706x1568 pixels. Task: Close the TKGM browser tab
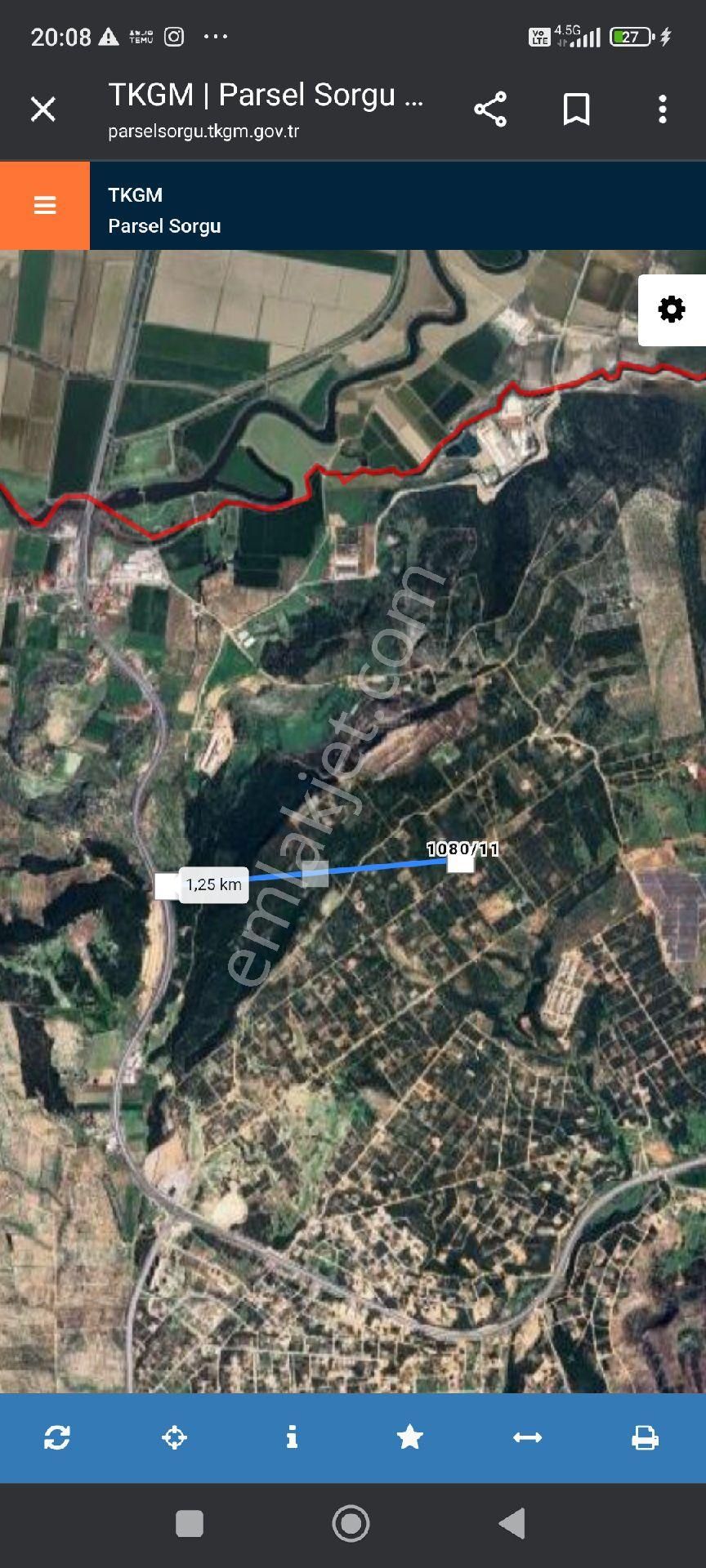[42, 109]
